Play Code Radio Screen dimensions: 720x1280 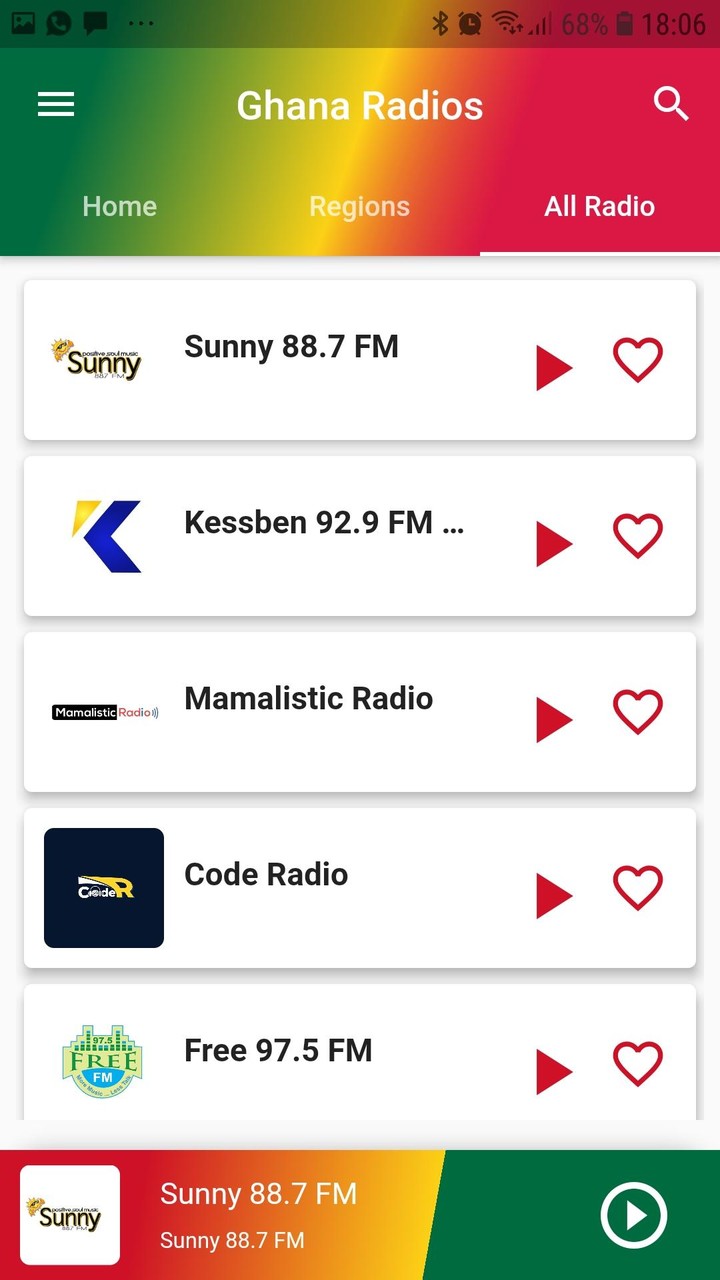(554, 895)
